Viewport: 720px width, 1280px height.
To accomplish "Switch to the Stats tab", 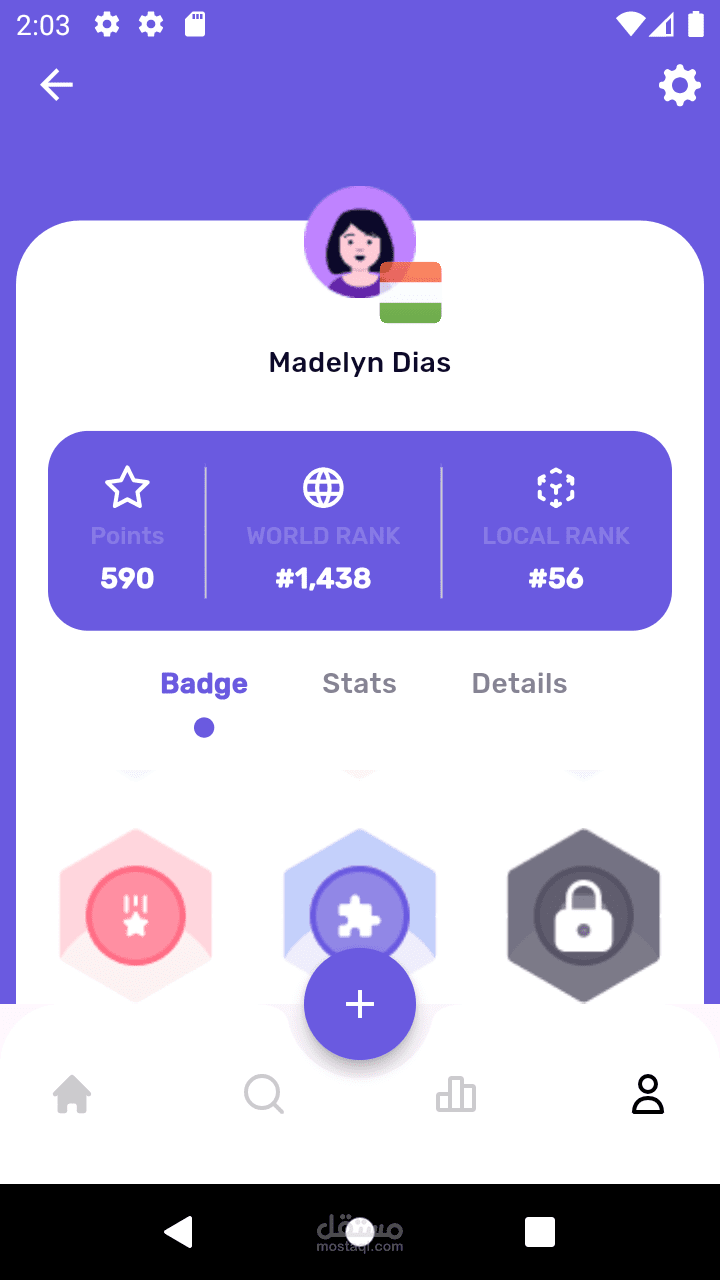I will click(359, 684).
